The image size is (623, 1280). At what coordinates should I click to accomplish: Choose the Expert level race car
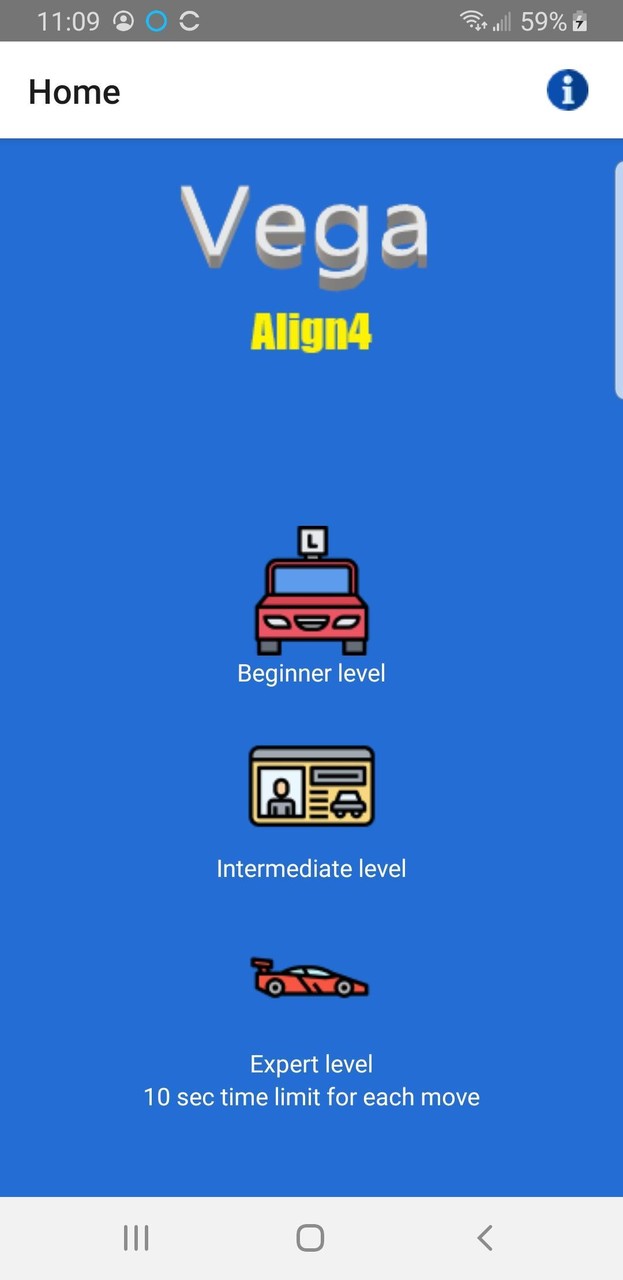310,978
